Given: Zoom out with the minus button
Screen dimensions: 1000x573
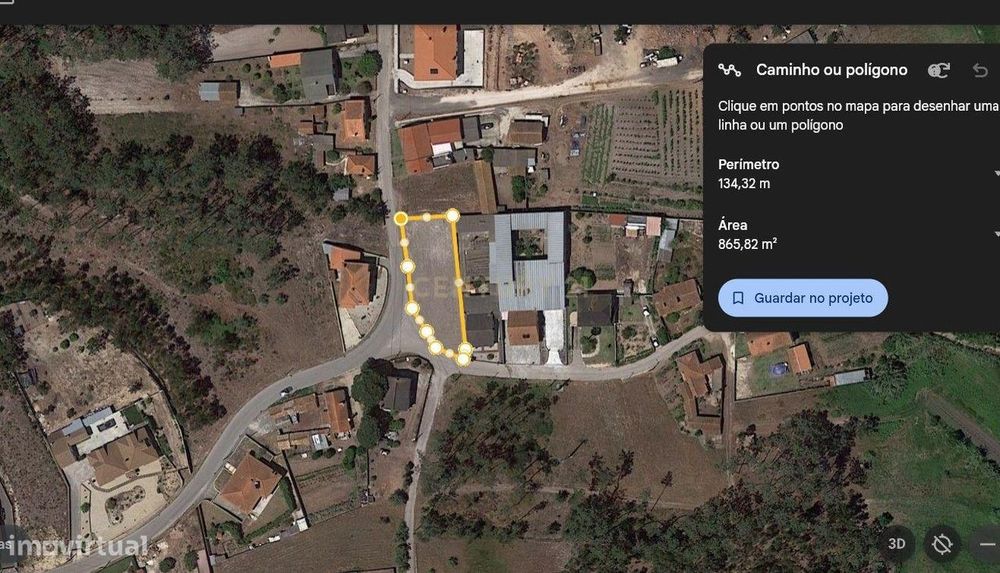Looking at the screenshot, I should 986,544.
